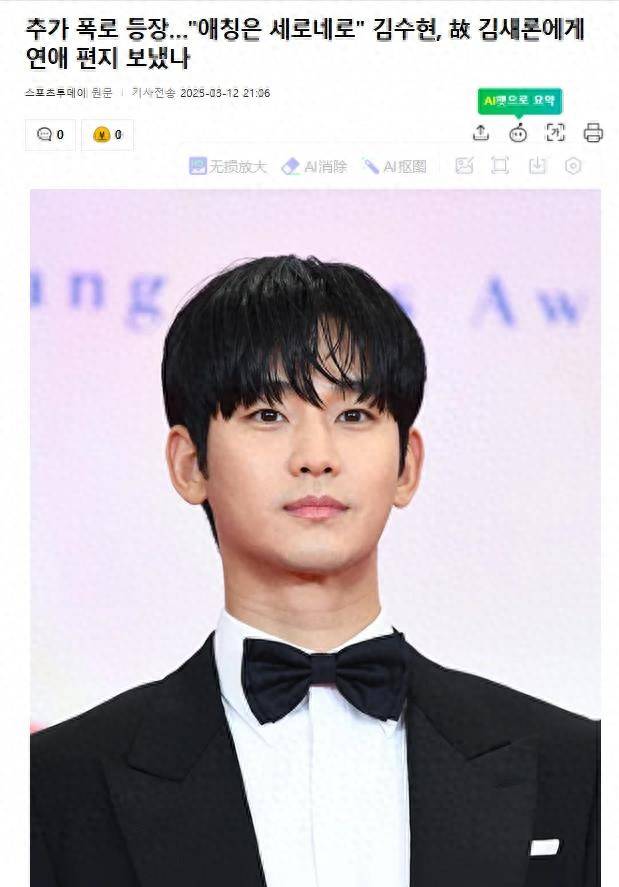Choose AI消除 erase tool

point(314,166)
